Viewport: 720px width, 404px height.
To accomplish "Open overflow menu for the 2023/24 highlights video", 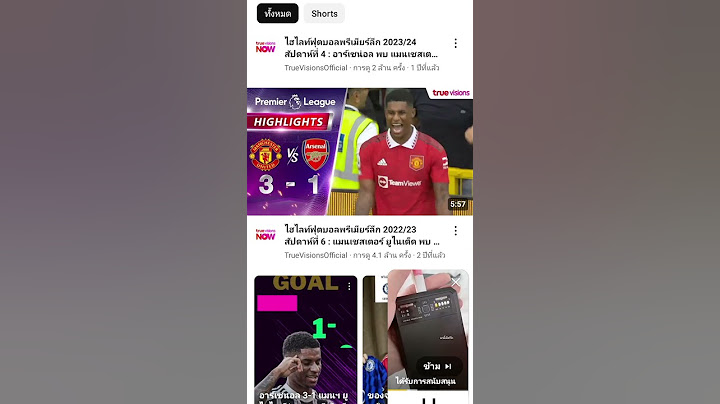I will [x=456, y=44].
